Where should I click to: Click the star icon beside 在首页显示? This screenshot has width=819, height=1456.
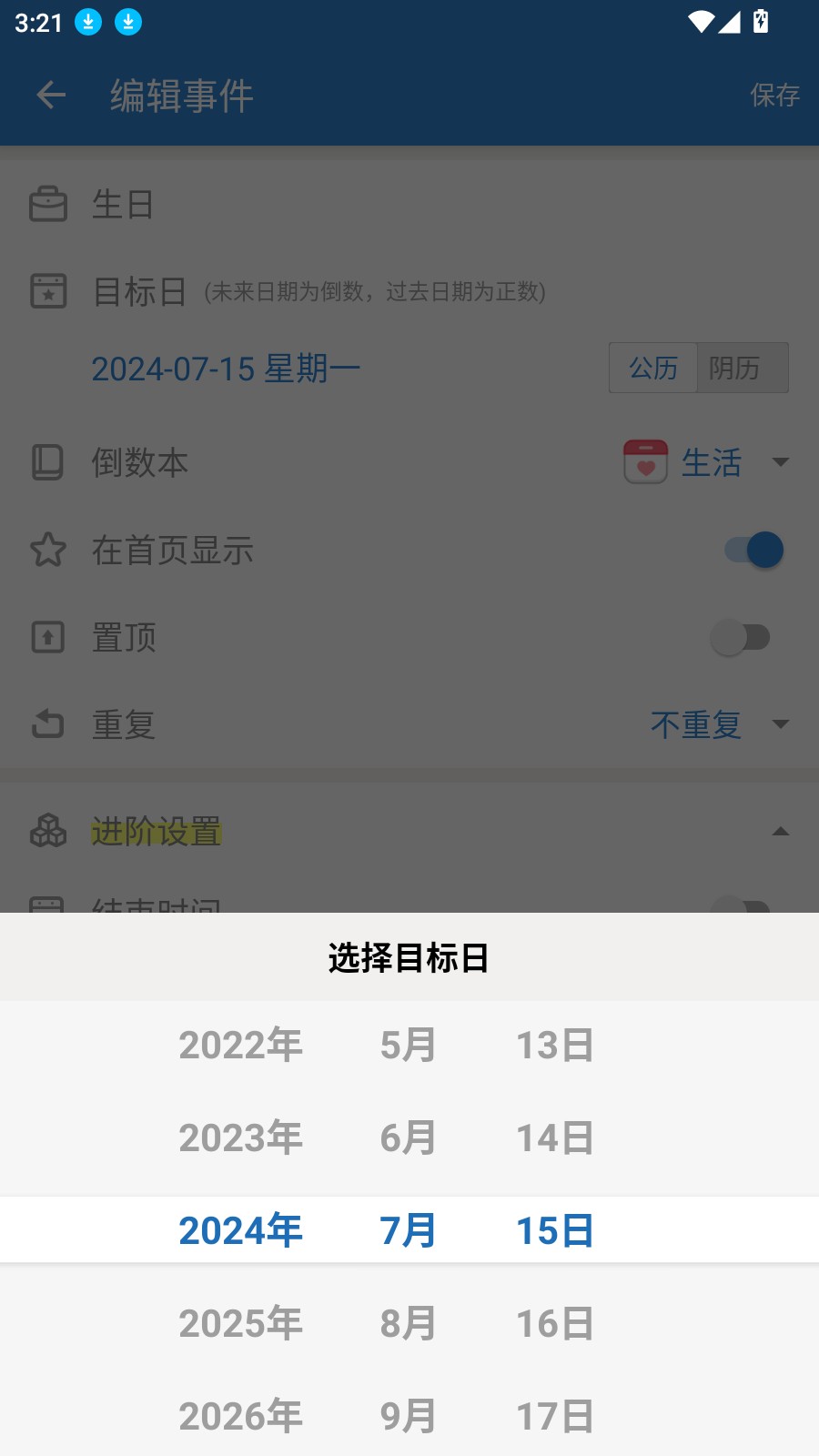48,550
